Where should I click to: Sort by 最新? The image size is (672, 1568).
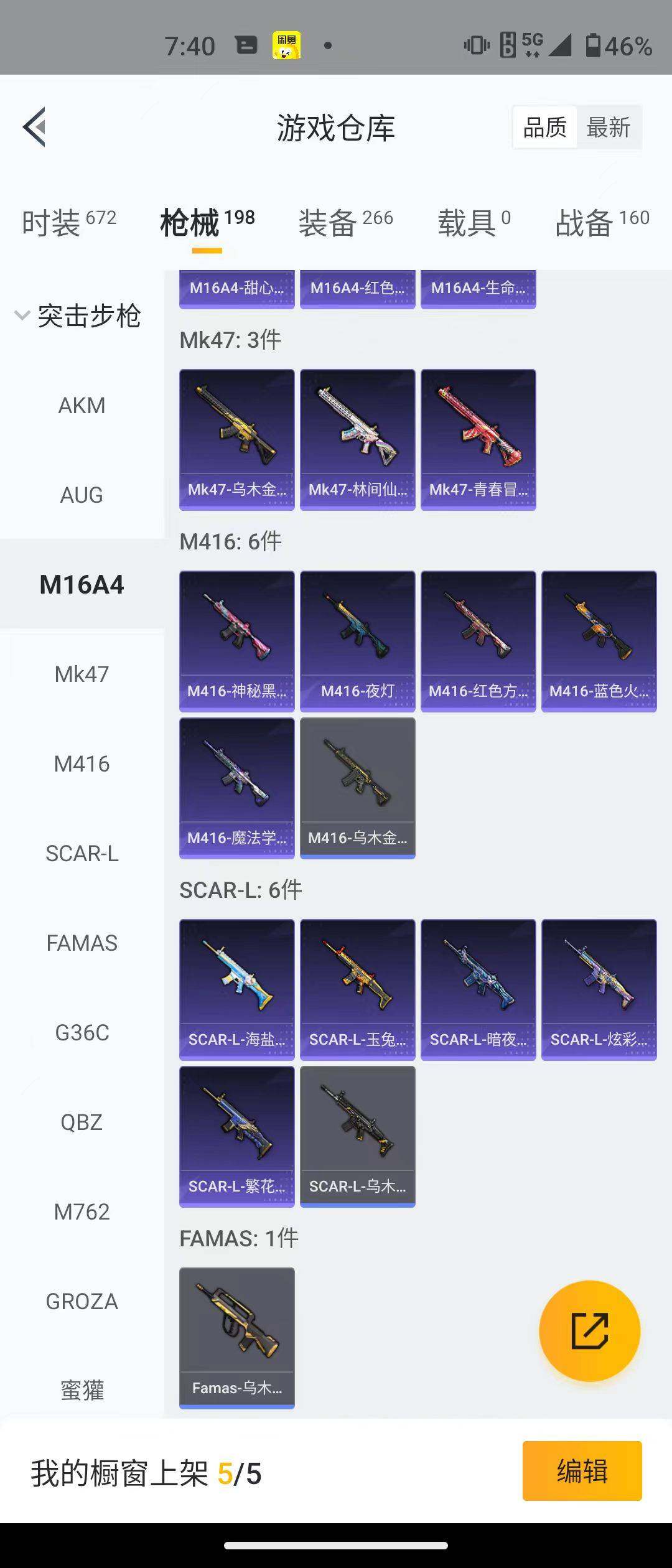click(x=608, y=128)
